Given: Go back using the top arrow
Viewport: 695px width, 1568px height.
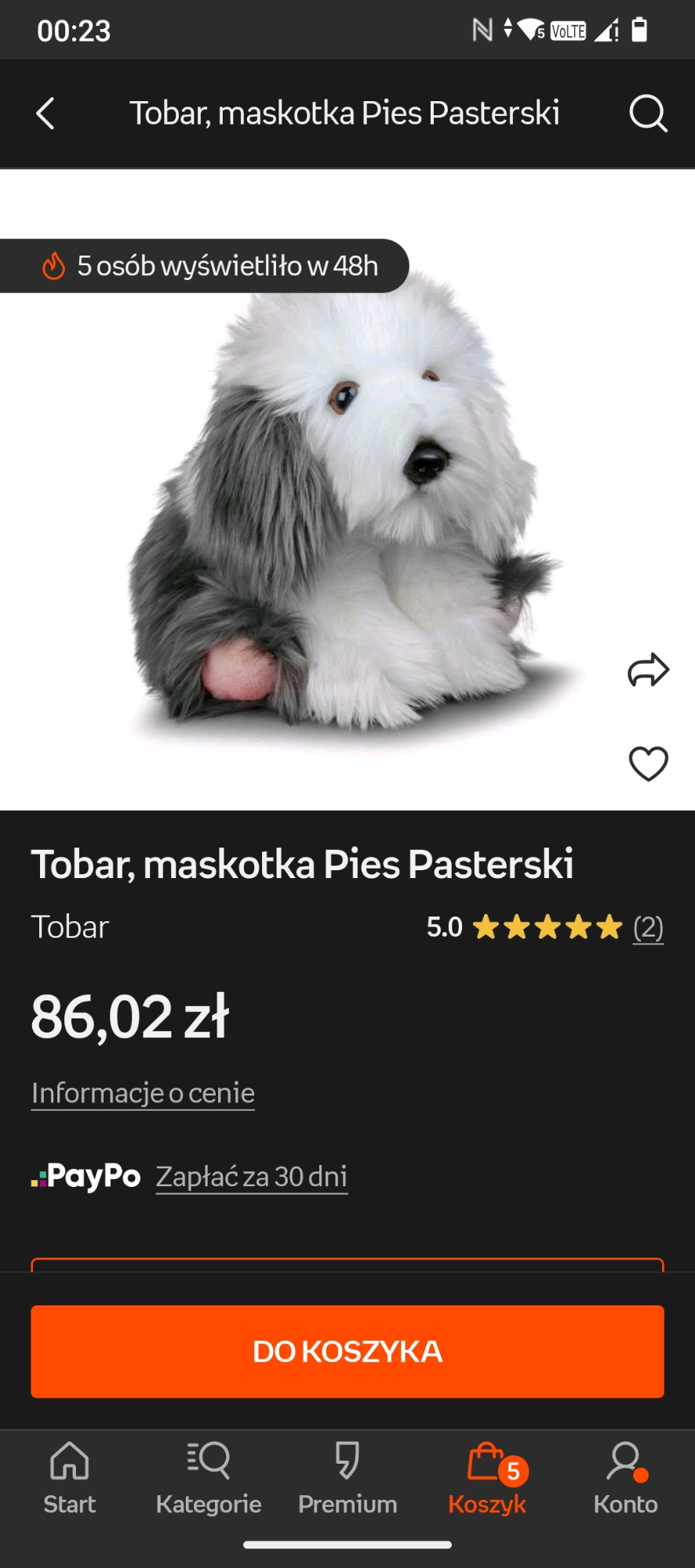Looking at the screenshot, I should pyautogui.click(x=45, y=114).
